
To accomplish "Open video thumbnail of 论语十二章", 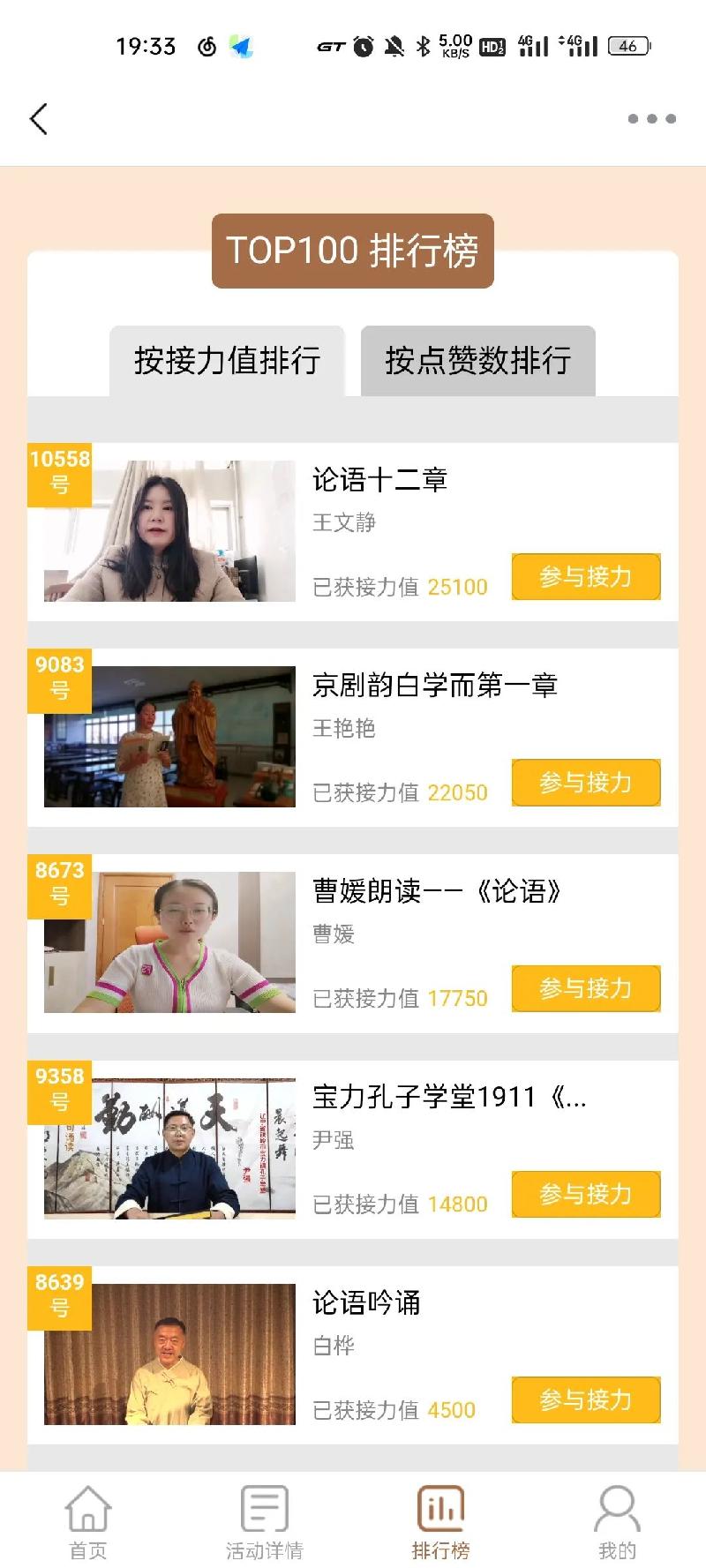I will [169, 531].
